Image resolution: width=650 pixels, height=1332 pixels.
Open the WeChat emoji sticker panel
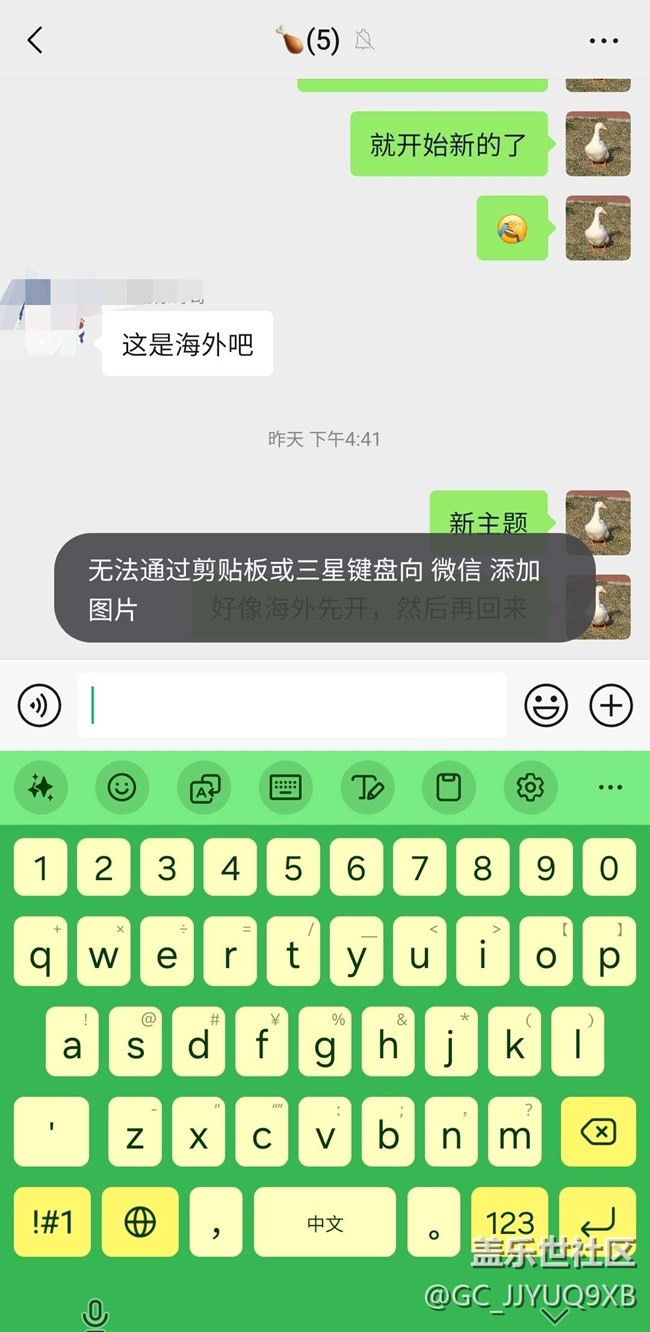pyautogui.click(x=546, y=706)
